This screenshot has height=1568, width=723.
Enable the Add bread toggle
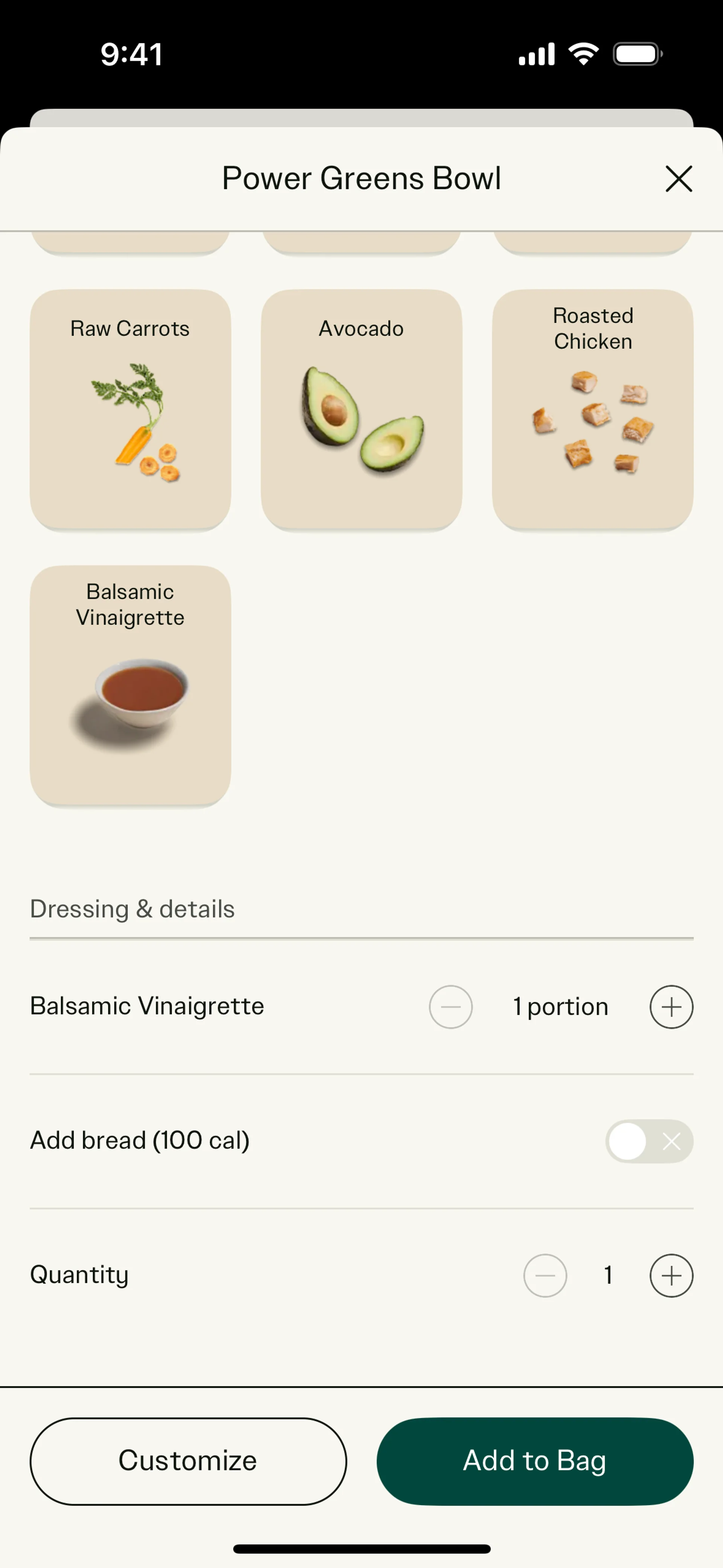[649, 1141]
